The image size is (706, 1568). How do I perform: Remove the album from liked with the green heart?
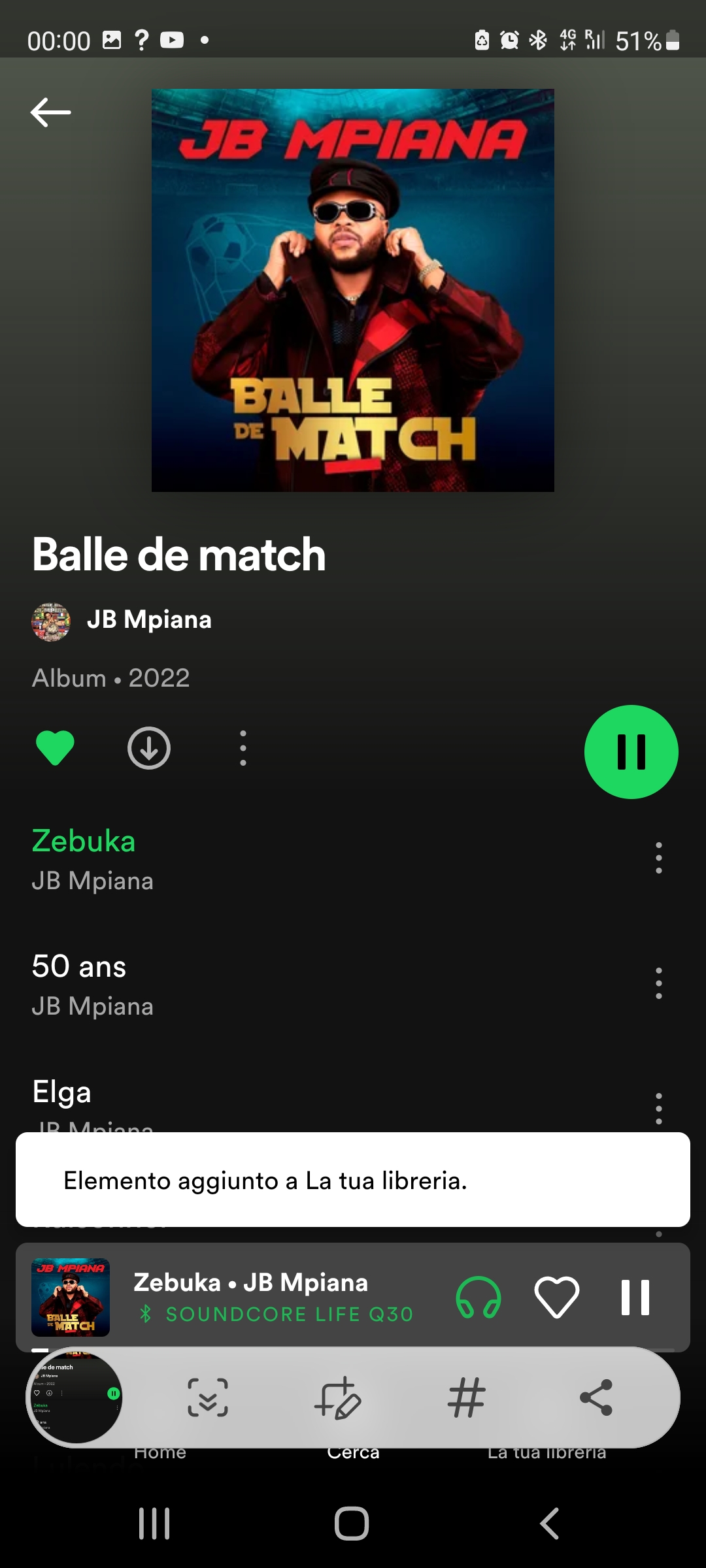(55, 748)
